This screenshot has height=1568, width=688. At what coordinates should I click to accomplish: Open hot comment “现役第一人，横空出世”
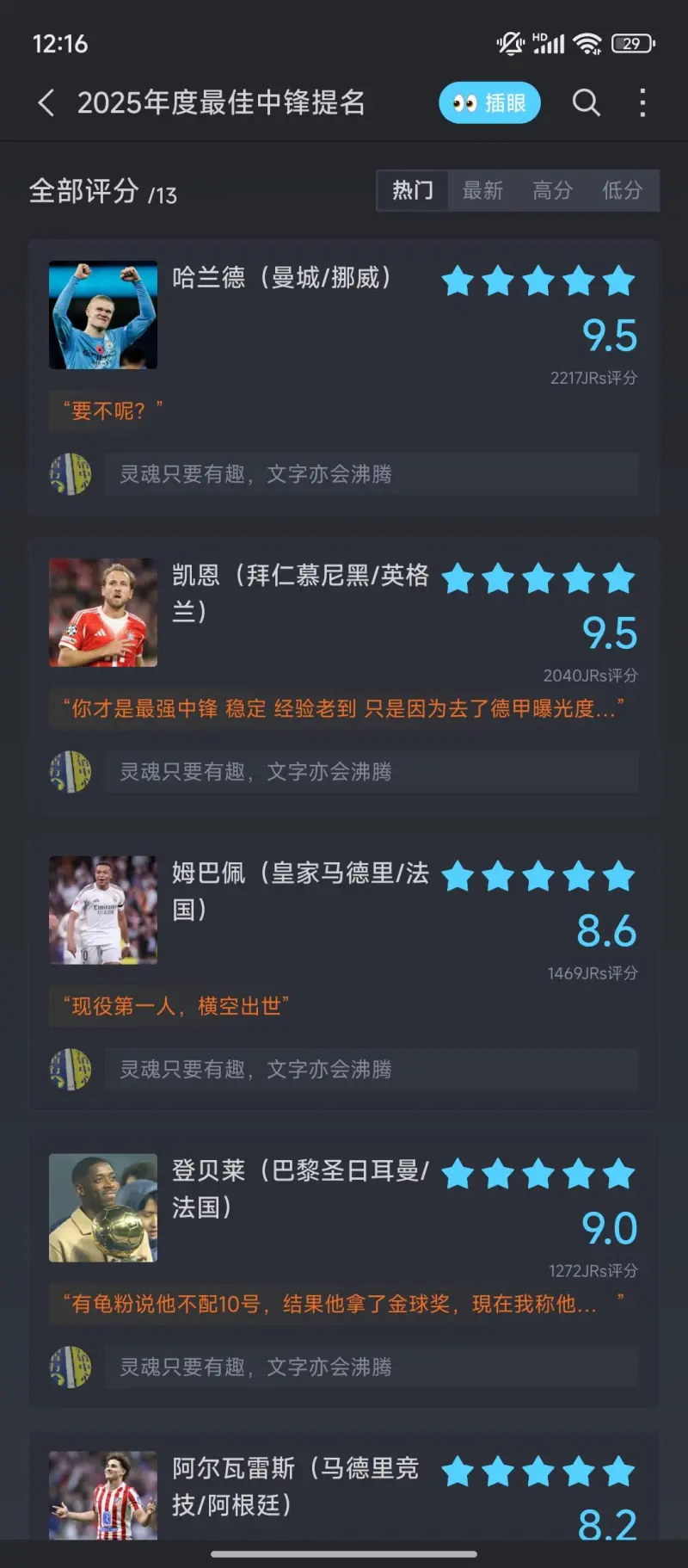click(176, 1006)
